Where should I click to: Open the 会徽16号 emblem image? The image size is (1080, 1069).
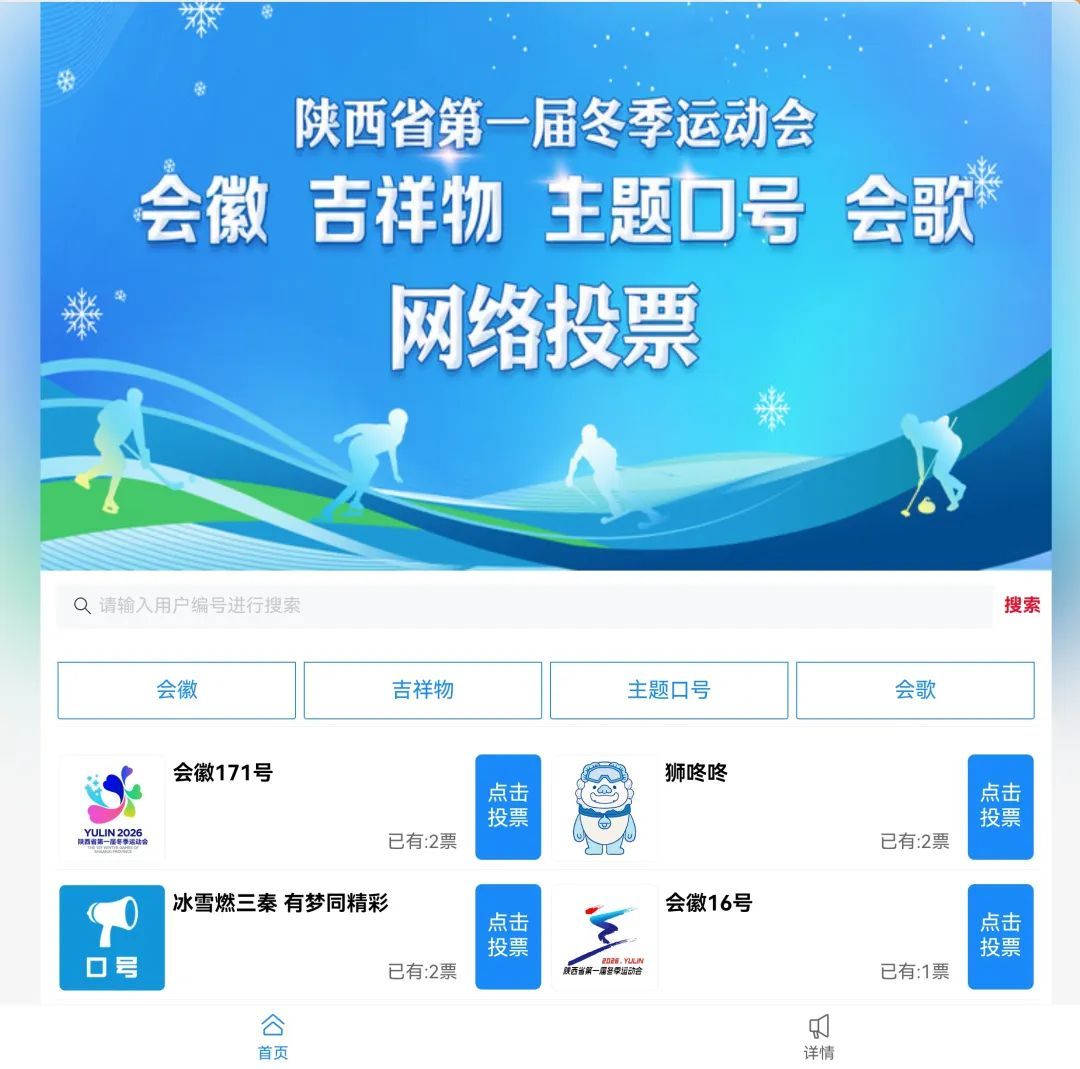pos(604,937)
